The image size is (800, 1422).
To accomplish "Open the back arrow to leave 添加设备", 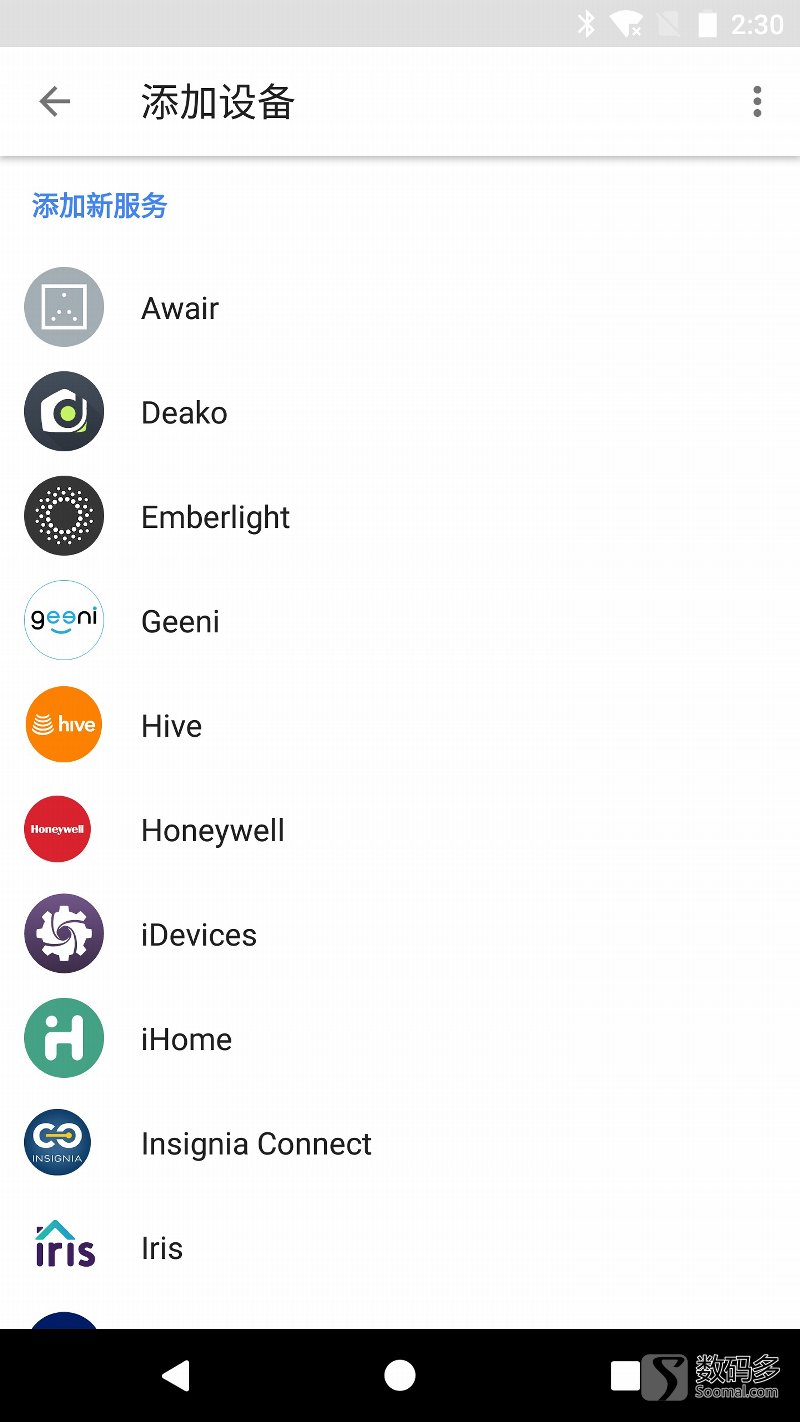I will point(54,101).
